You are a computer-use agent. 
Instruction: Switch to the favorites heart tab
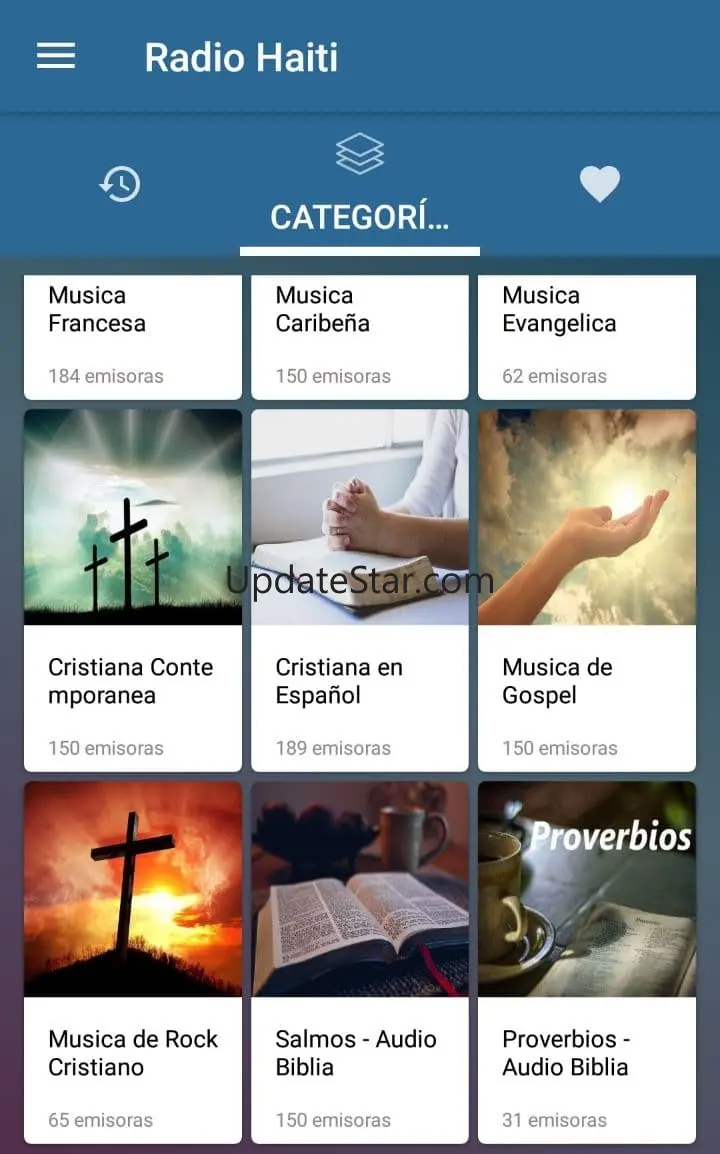(600, 184)
